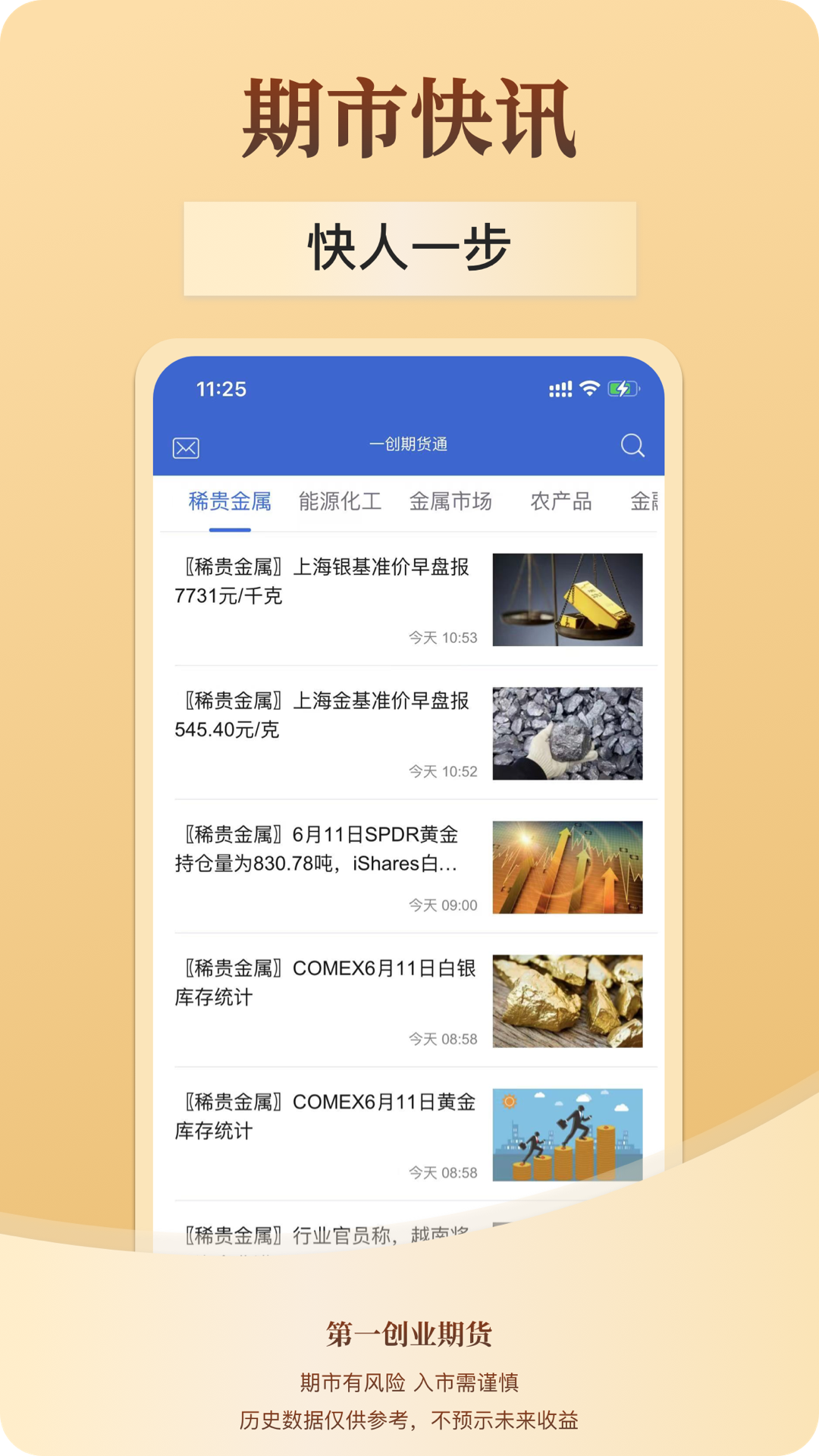
Task: Open the mail/message icon in the title bar
Action: 186,447
